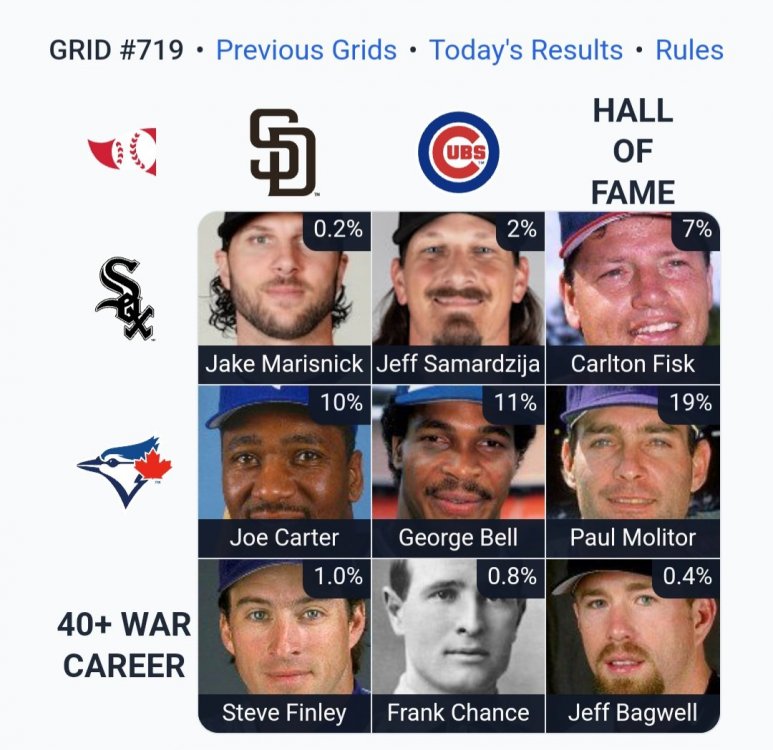Select the Joe Carter cell
The image size is (773, 750).
tap(284, 470)
